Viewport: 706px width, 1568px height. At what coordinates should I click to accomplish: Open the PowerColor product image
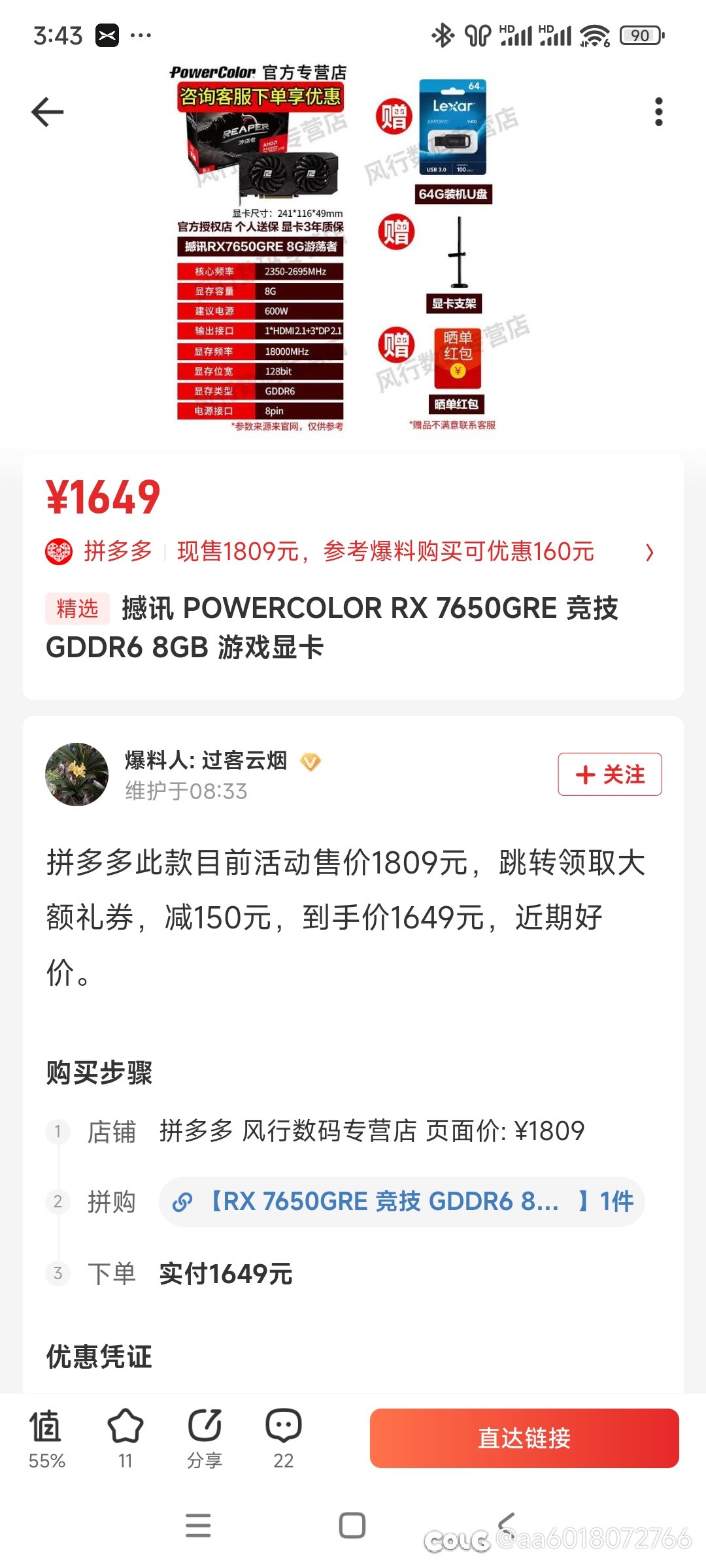(x=353, y=248)
